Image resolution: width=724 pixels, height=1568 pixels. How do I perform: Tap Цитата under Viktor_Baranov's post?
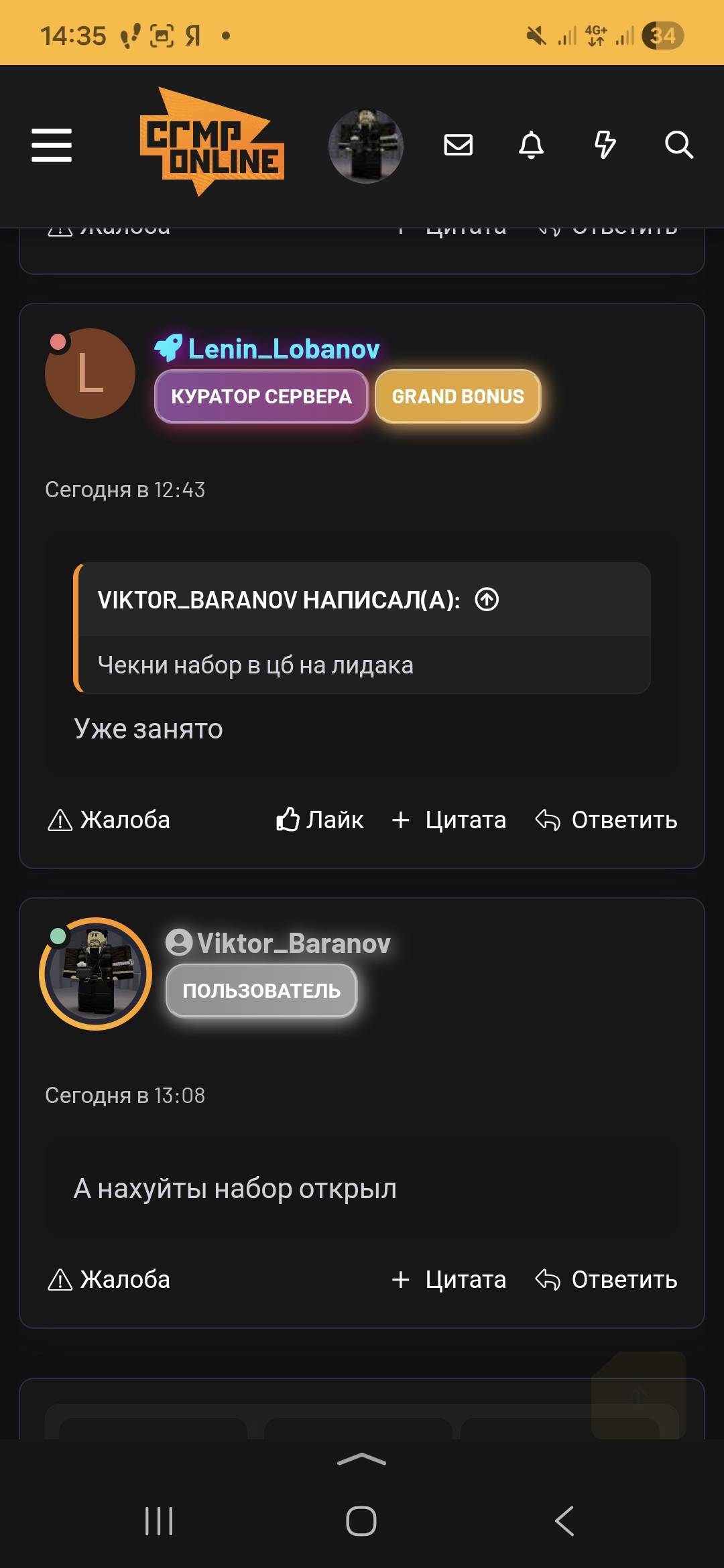[449, 1279]
